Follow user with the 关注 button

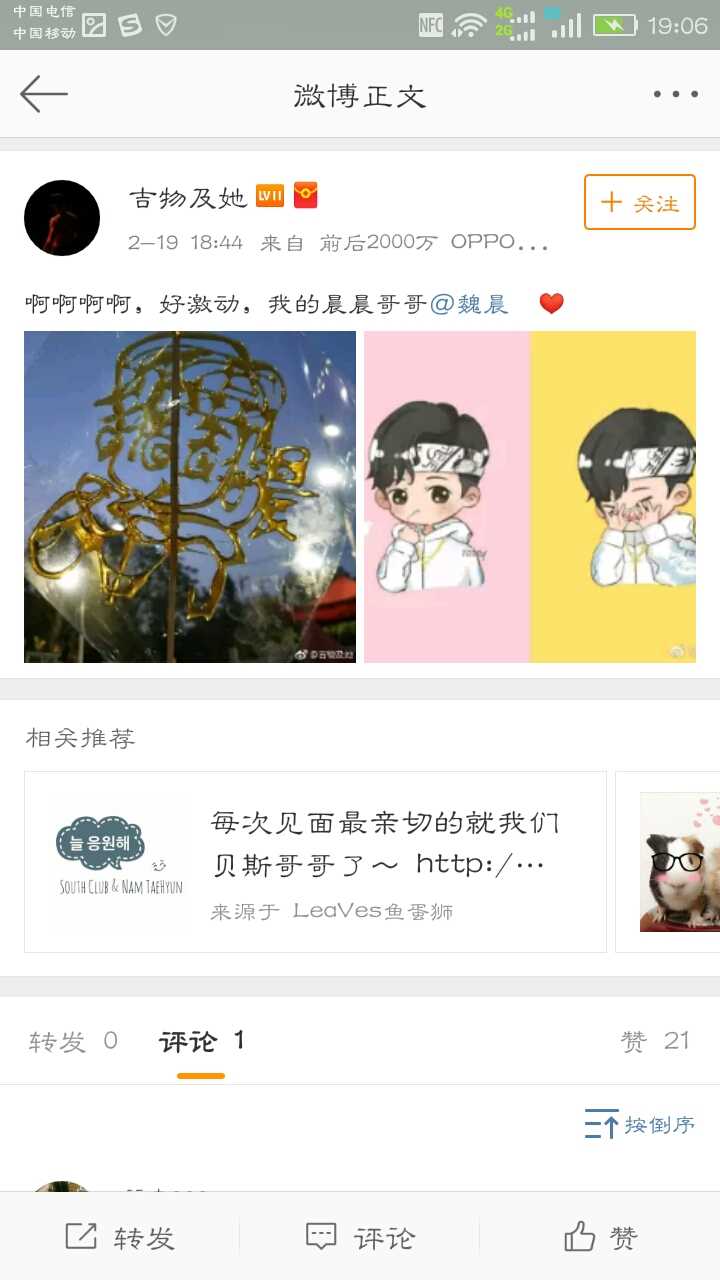tap(640, 203)
